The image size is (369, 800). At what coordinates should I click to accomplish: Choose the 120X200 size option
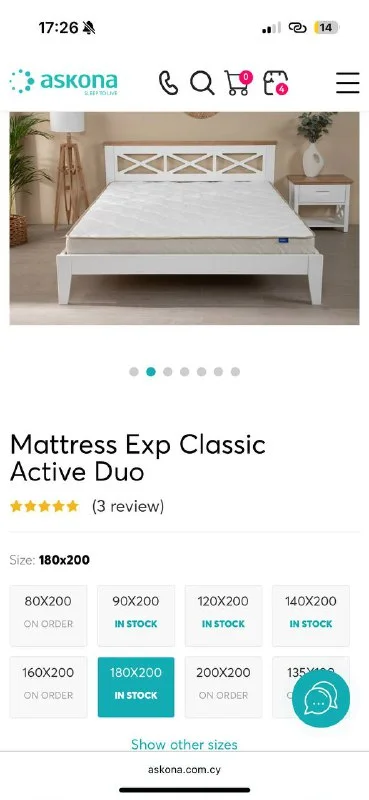point(224,615)
